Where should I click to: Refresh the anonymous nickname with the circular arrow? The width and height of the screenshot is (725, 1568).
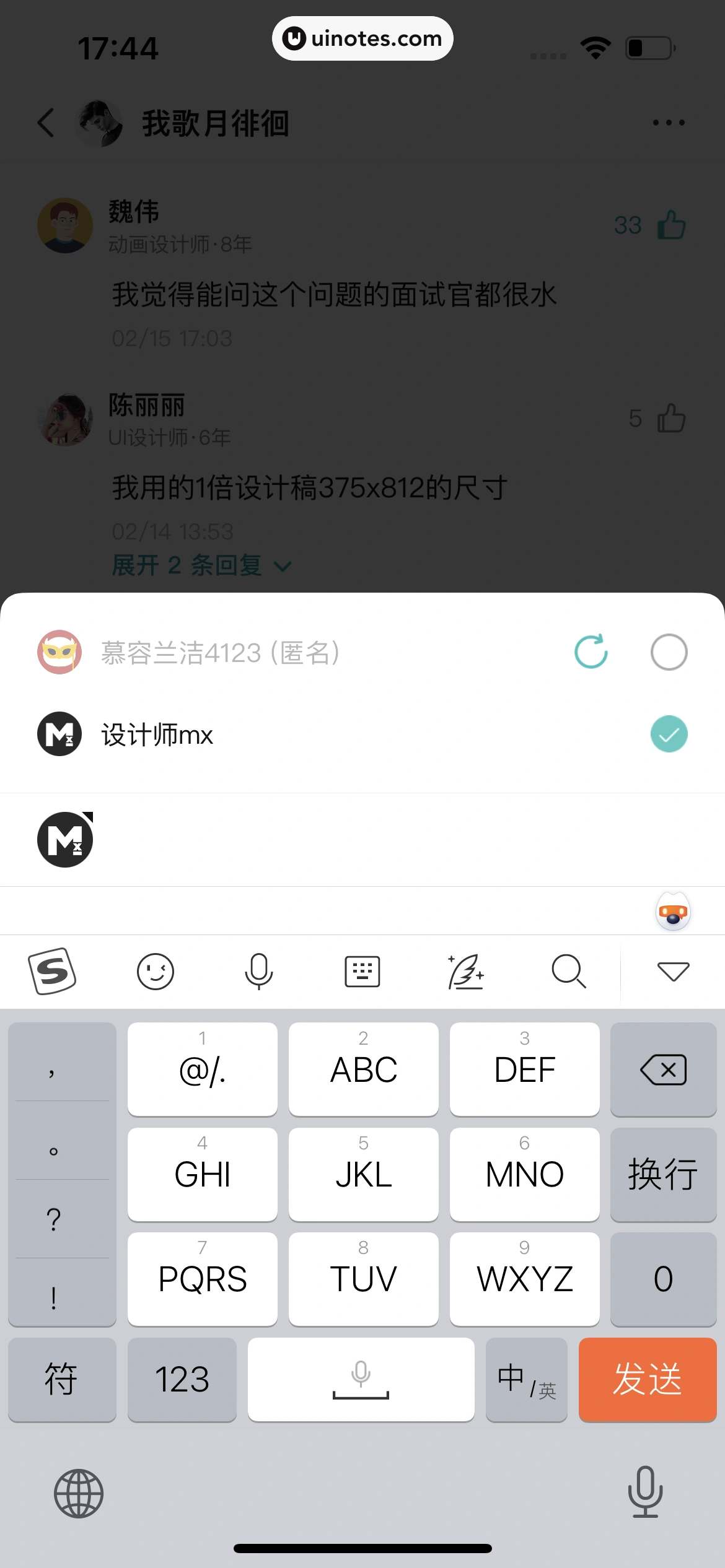pos(592,651)
